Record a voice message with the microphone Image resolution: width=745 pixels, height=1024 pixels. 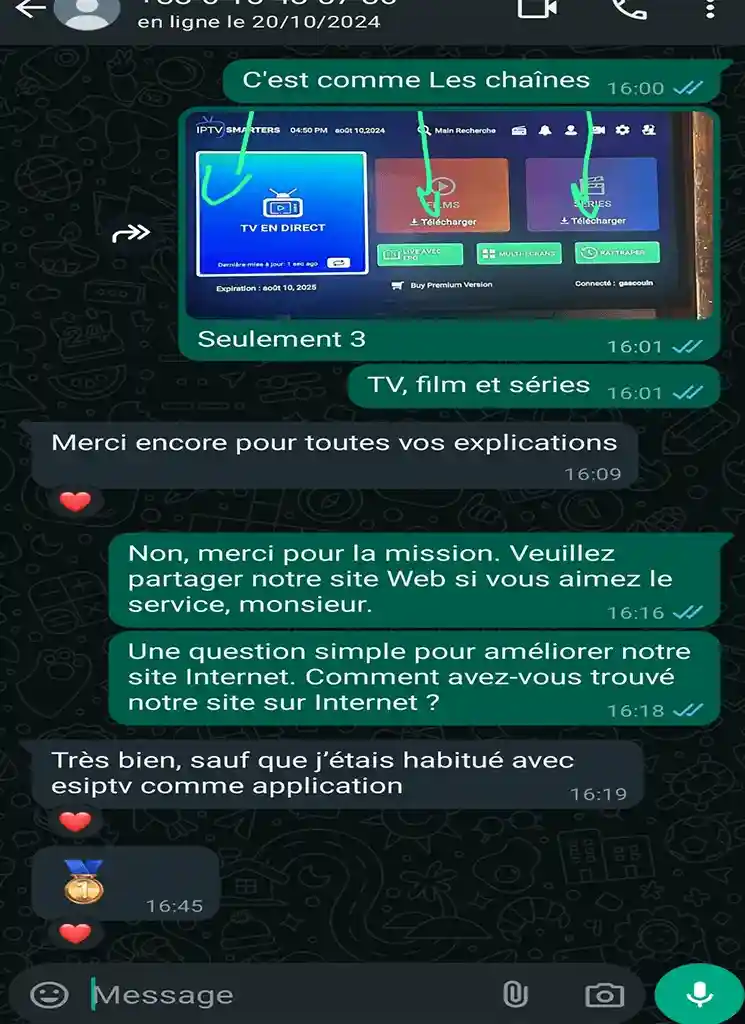[x=698, y=994]
